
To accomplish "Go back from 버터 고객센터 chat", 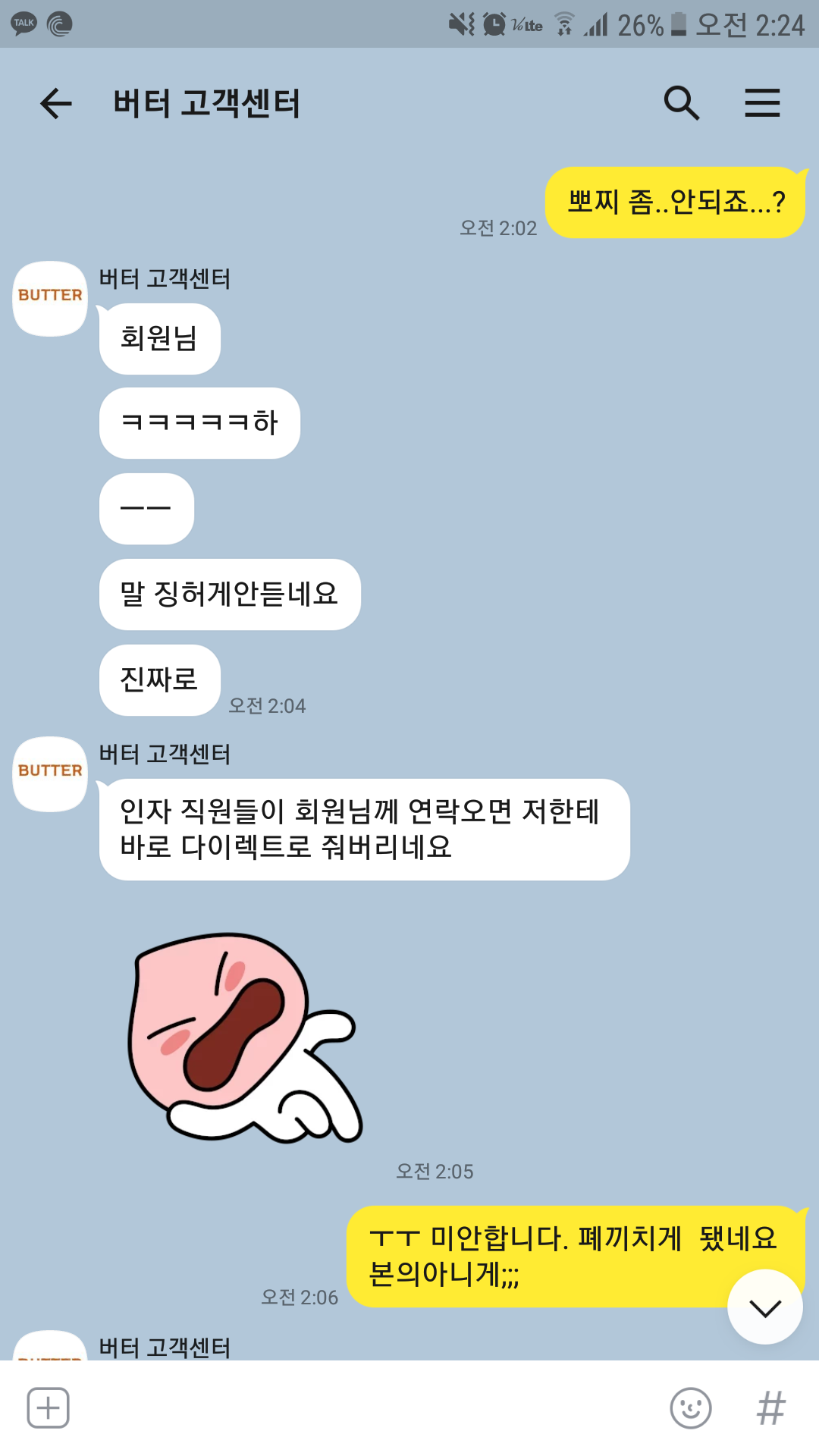I will tap(55, 103).
